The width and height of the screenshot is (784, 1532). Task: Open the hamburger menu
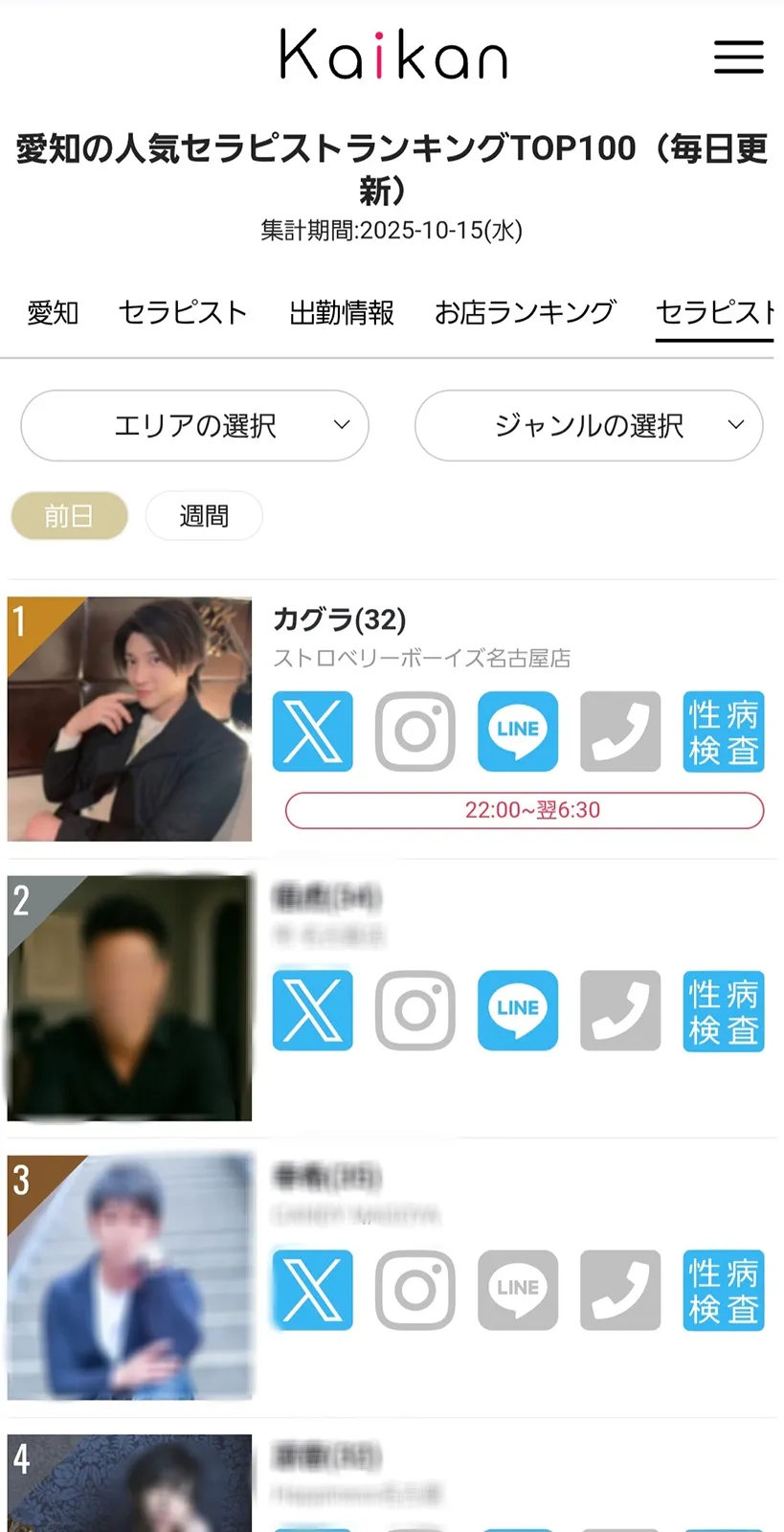coord(738,57)
